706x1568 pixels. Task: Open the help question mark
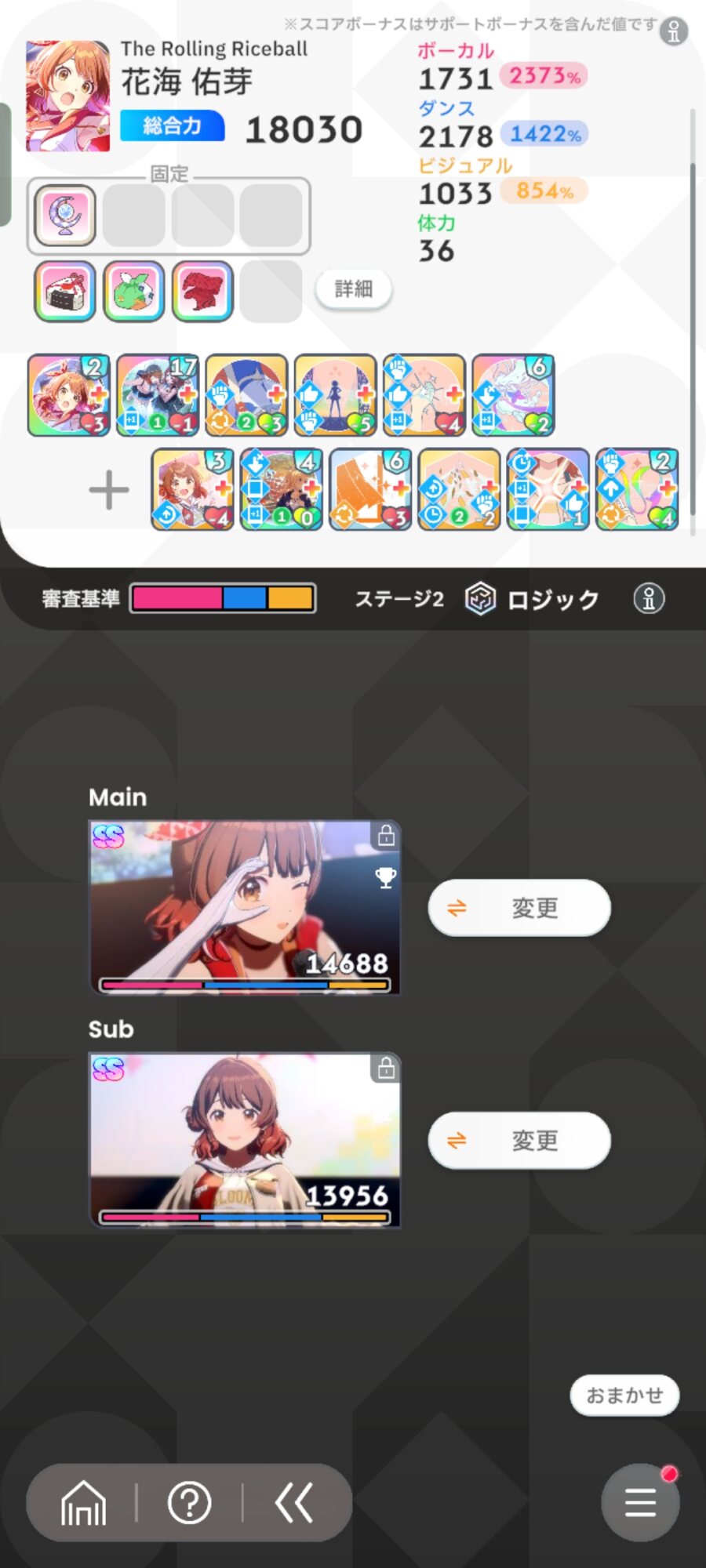(189, 1503)
